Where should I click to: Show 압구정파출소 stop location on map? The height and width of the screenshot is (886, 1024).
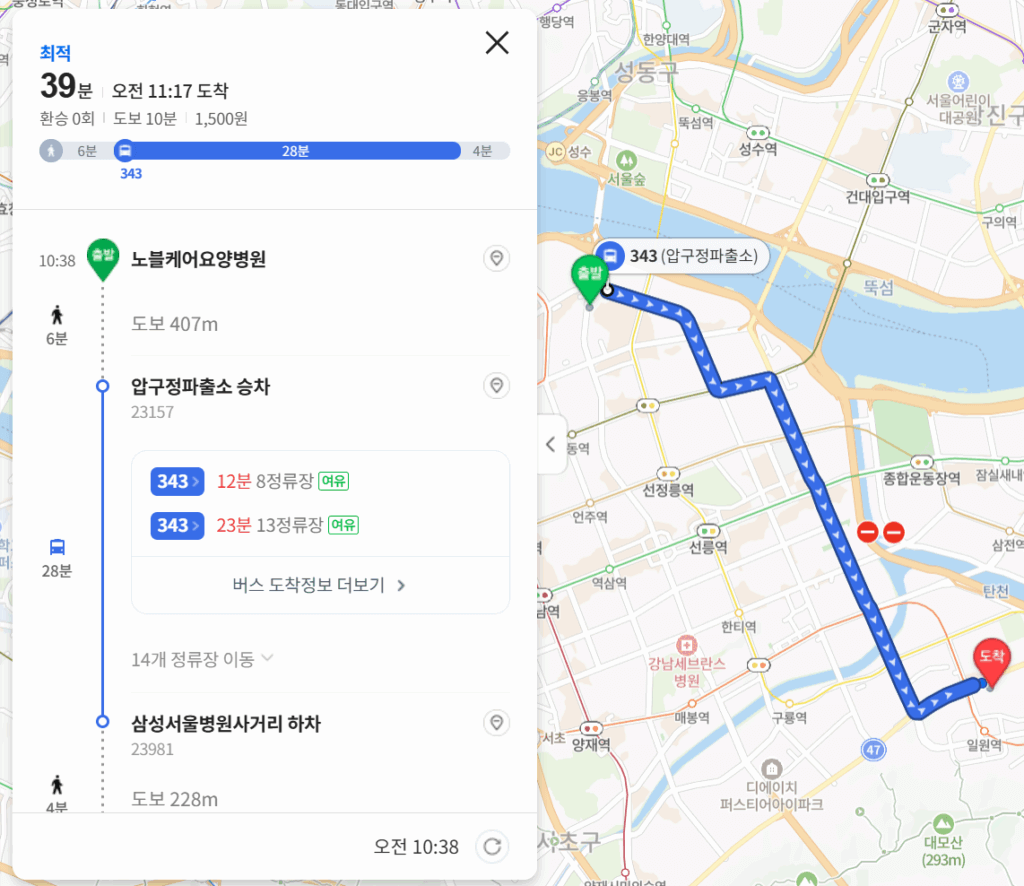click(496, 386)
